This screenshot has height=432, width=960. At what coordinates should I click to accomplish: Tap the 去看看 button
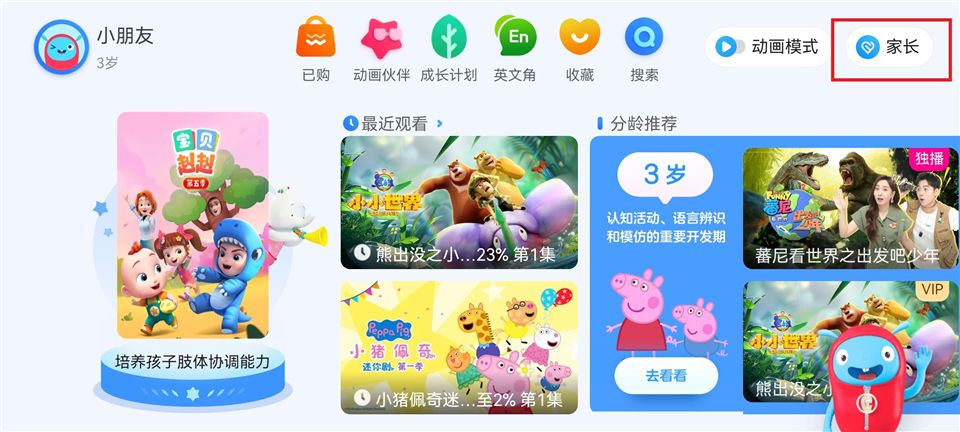point(666,375)
